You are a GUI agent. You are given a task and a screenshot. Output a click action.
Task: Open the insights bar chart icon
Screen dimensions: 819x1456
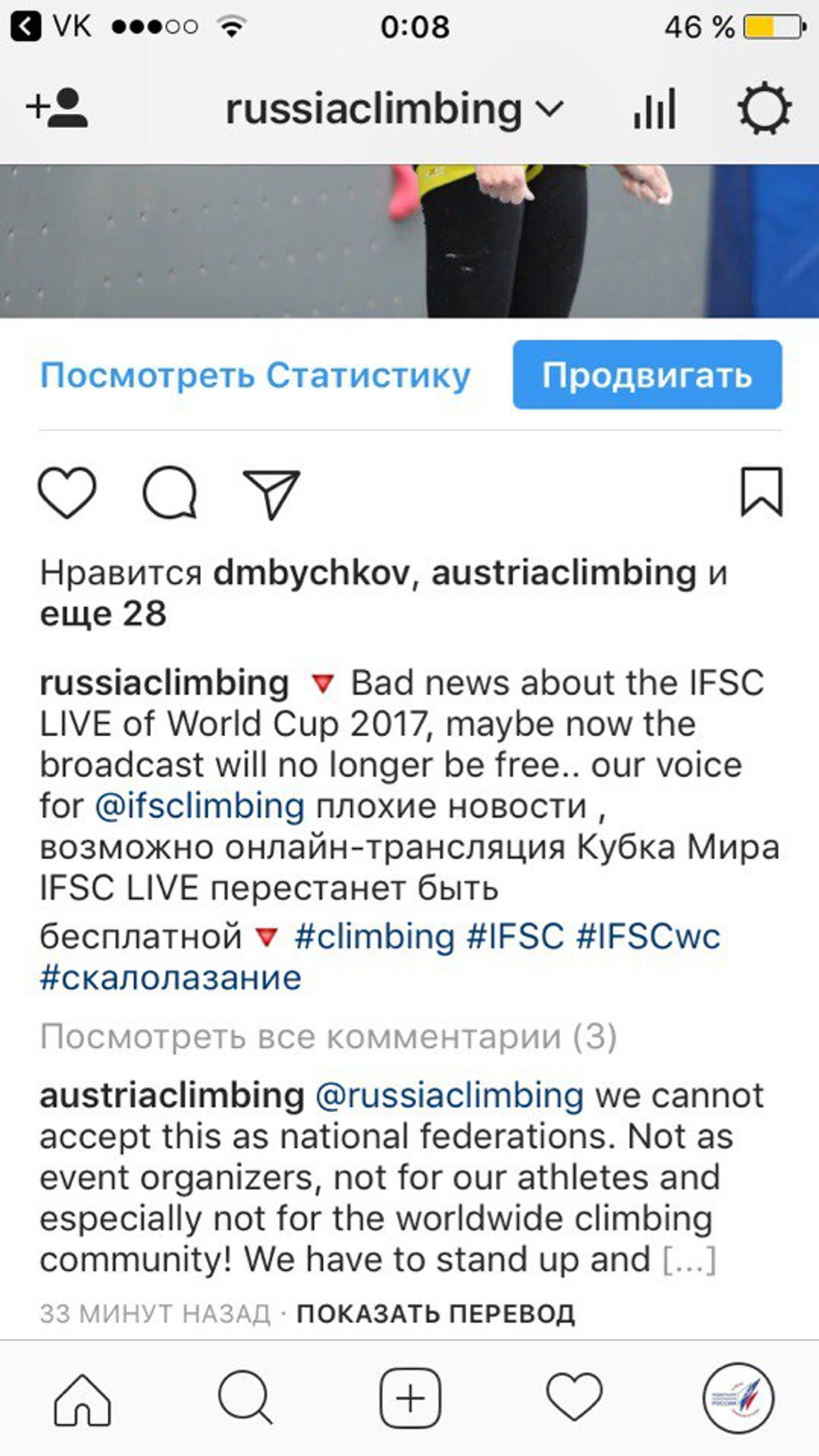655,108
